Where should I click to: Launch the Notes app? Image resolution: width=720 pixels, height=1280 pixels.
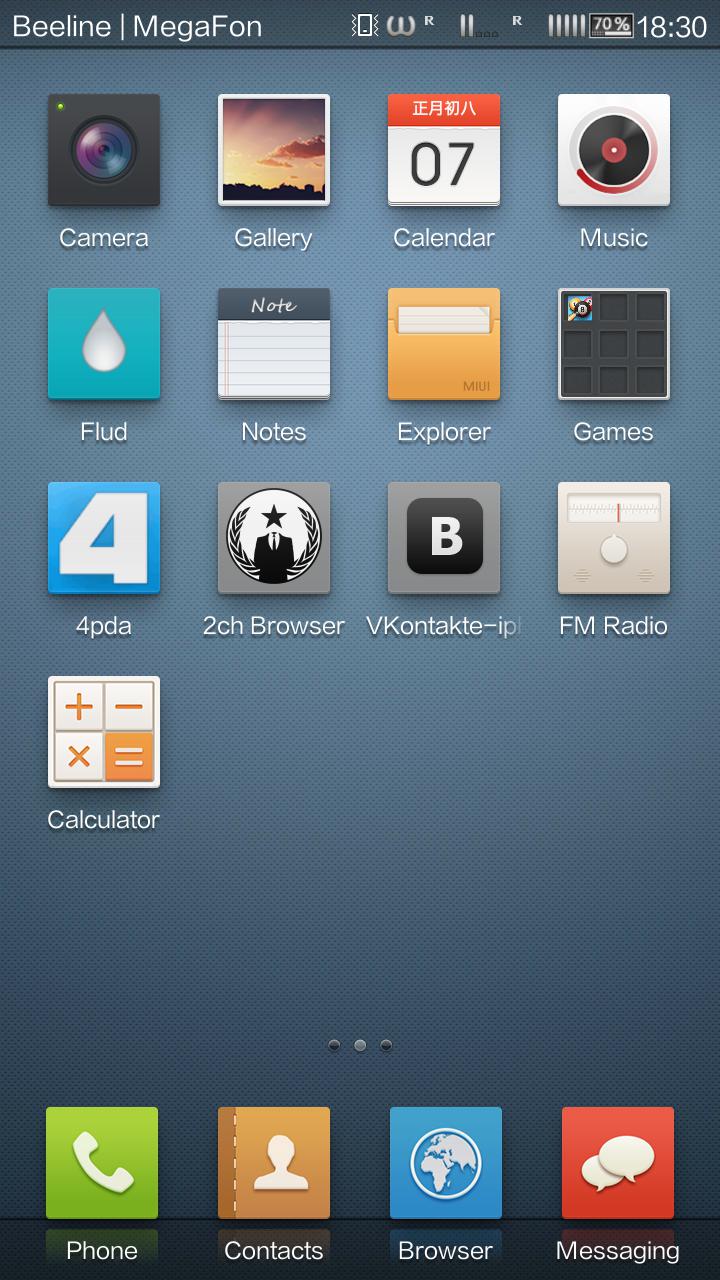point(274,344)
